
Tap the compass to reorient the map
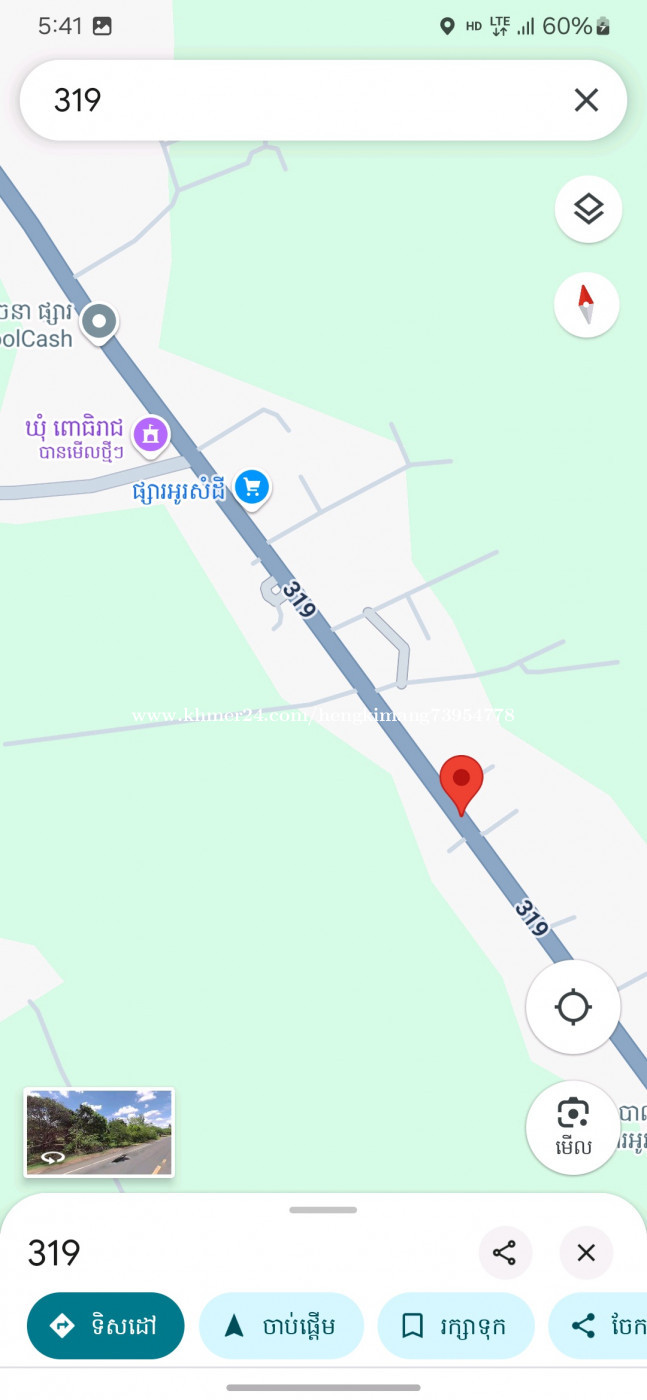587,305
